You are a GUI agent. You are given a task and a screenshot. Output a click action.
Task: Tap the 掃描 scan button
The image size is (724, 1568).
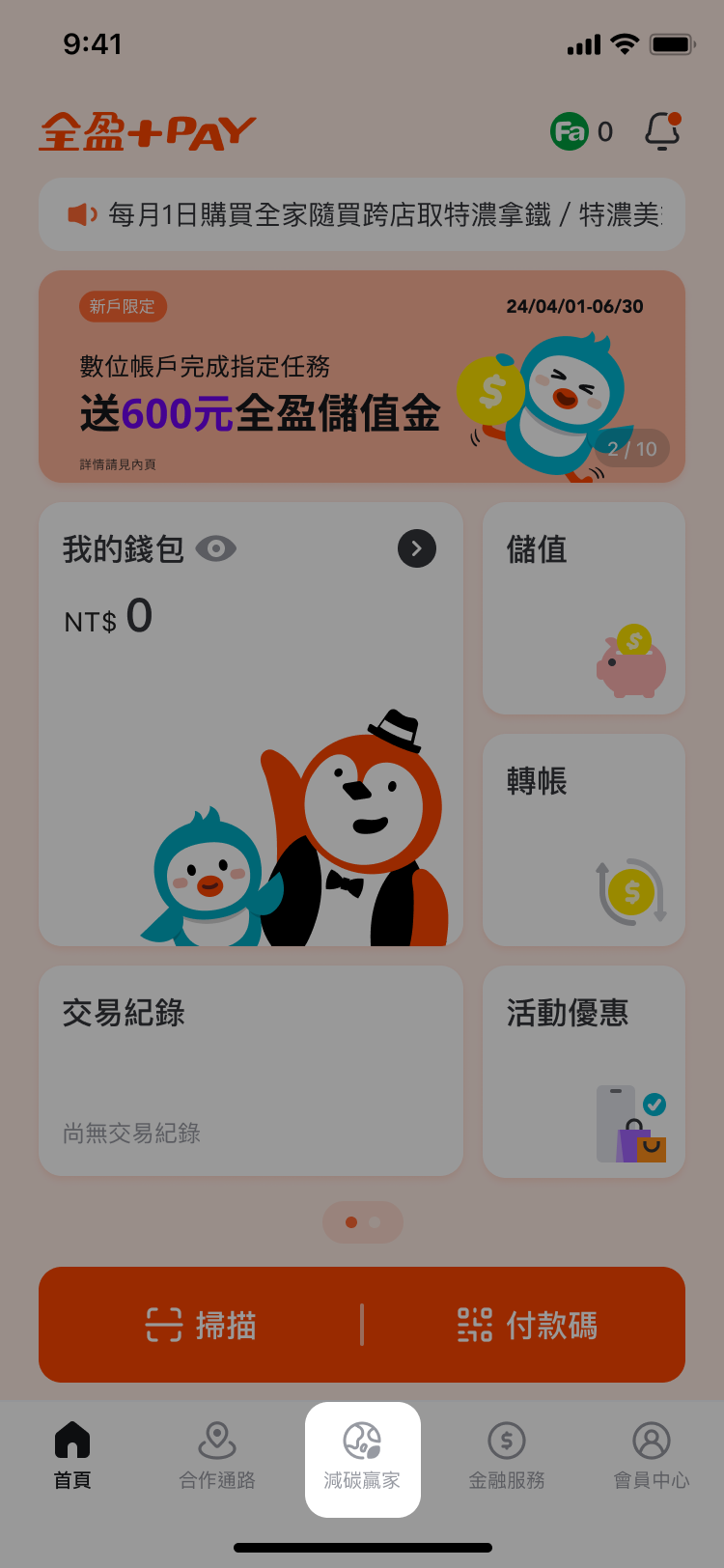coord(201,1325)
